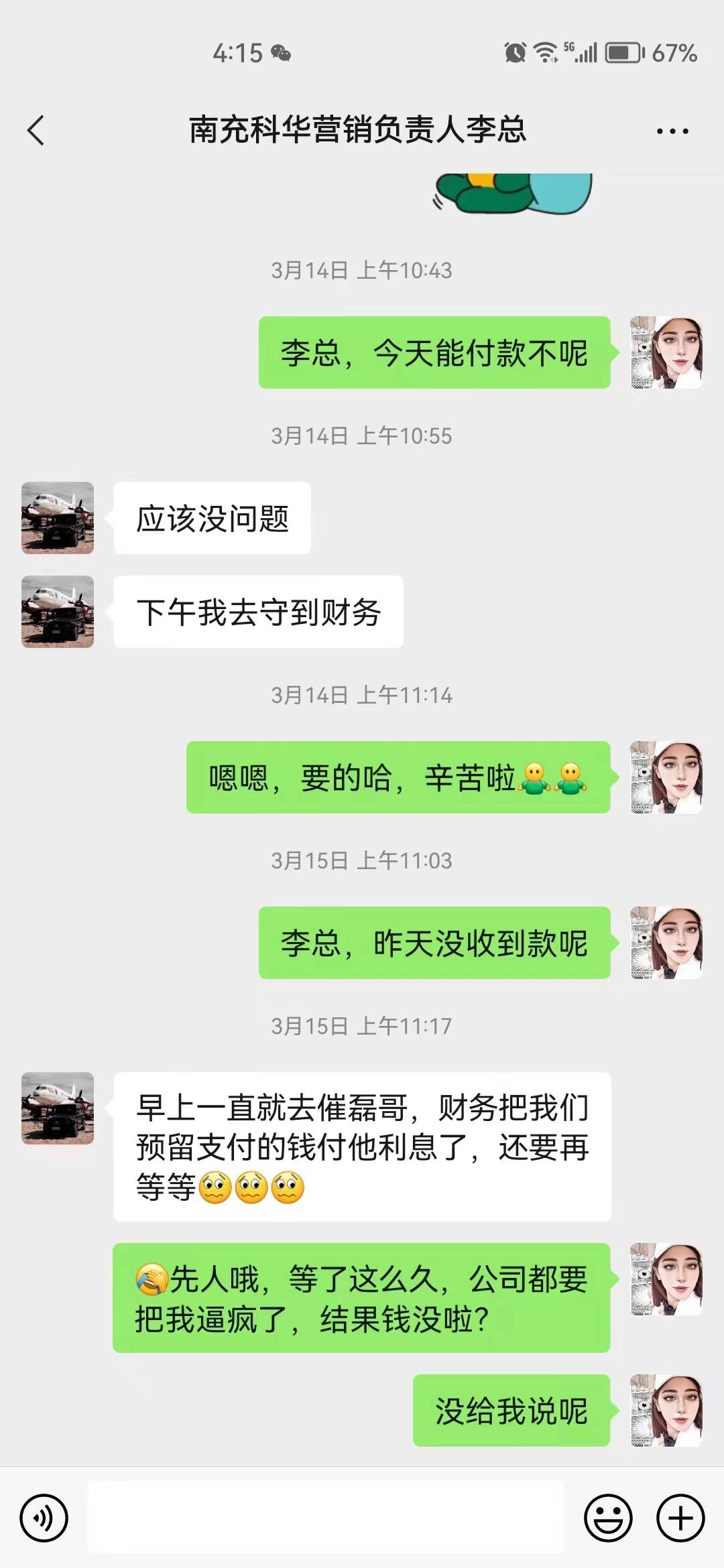Switch to voice message input
Viewport: 724px width, 1568px height.
[x=44, y=1517]
